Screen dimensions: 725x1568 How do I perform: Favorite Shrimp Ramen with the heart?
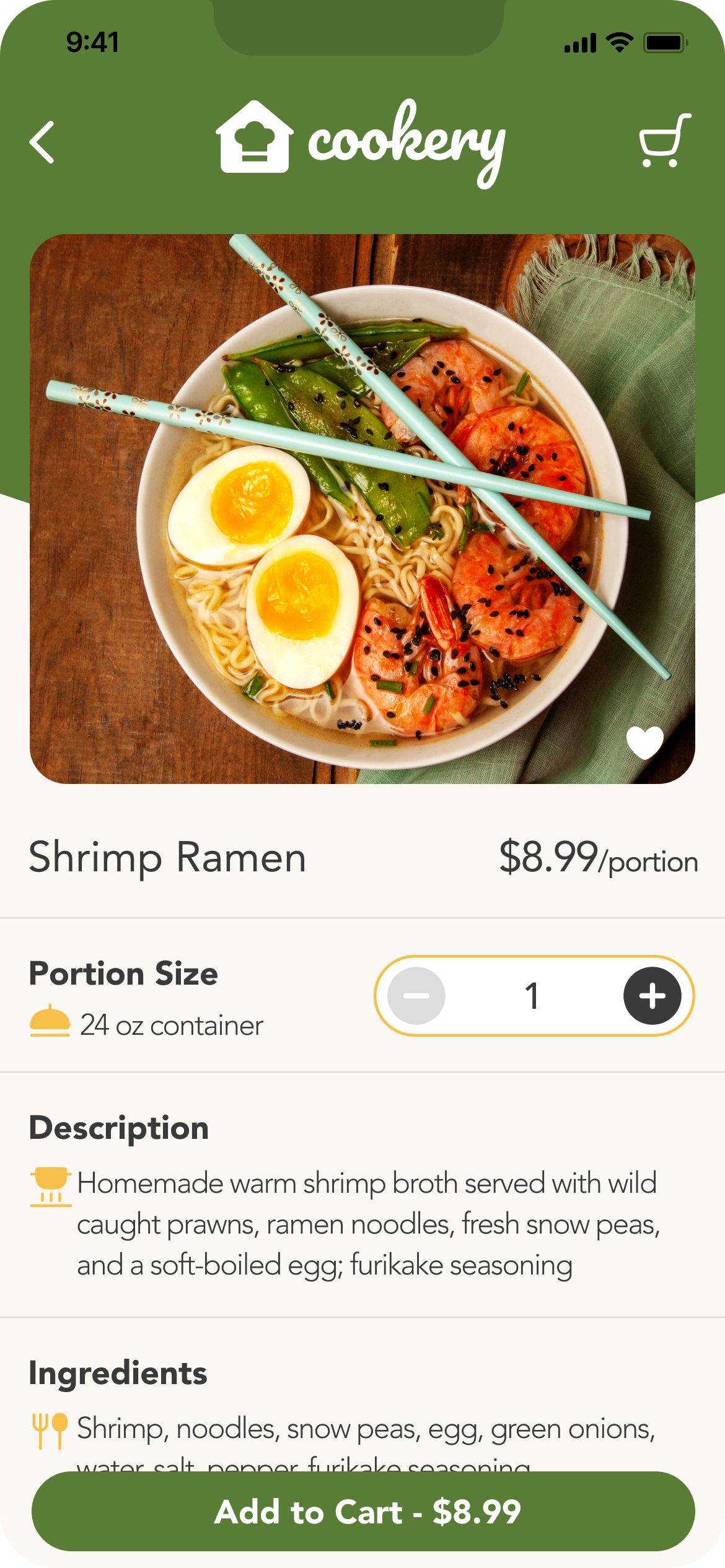[x=644, y=741]
